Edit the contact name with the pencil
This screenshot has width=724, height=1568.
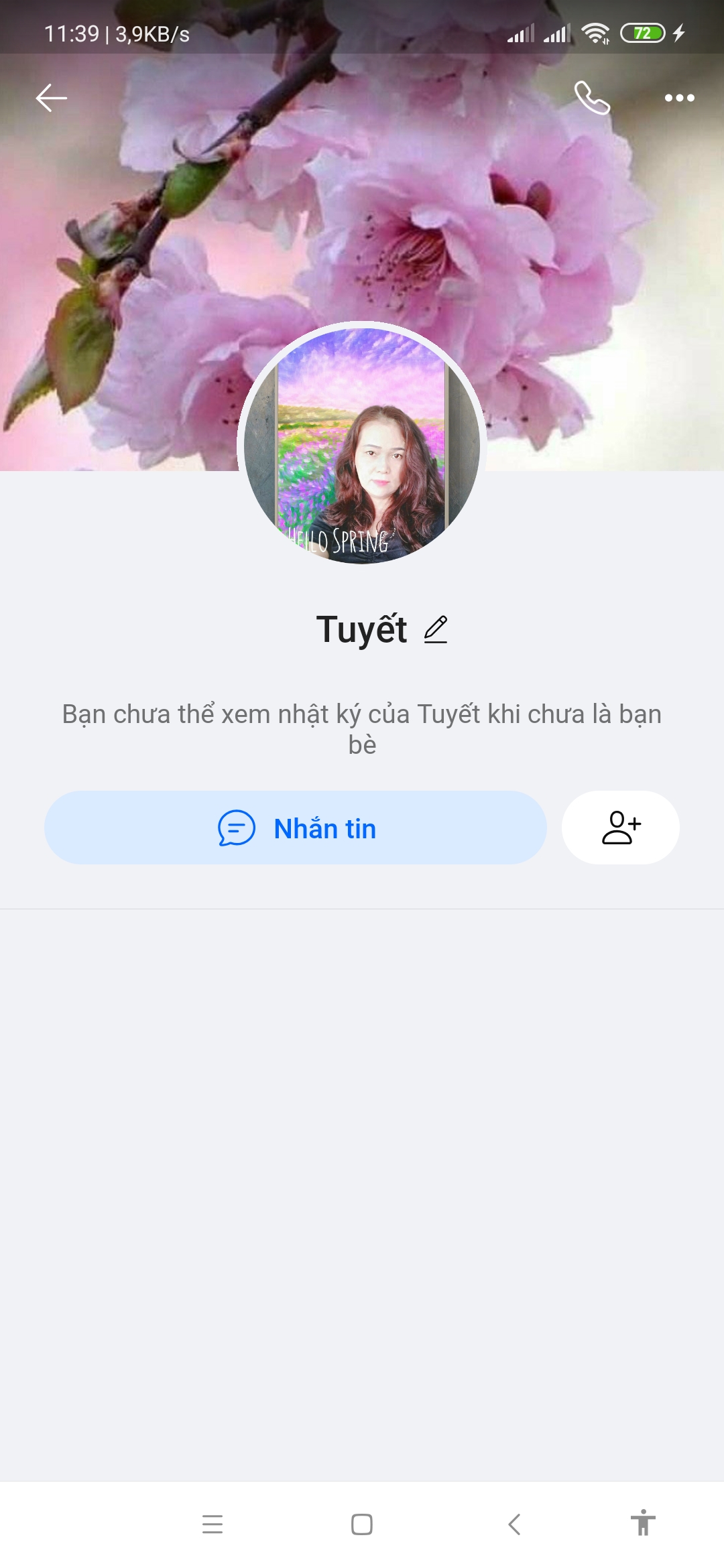pos(436,630)
